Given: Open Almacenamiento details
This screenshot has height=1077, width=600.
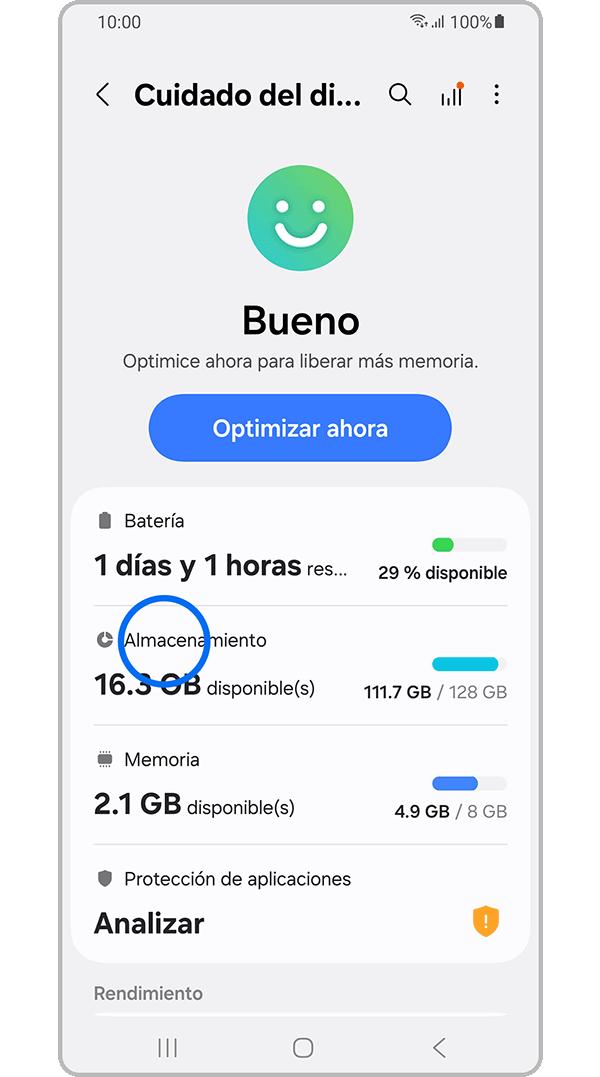Looking at the screenshot, I should point(300,666).
